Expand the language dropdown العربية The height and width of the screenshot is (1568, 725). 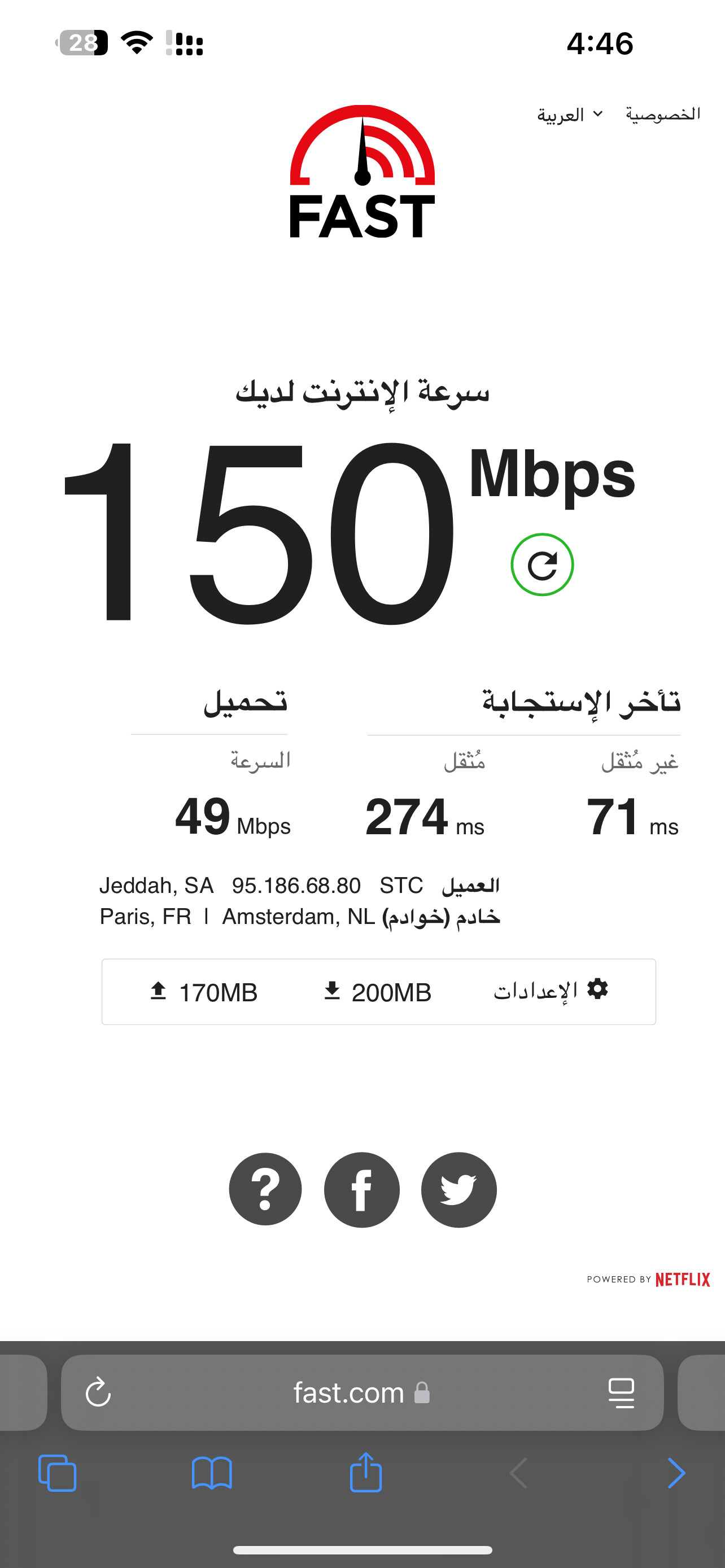[570, 115]
